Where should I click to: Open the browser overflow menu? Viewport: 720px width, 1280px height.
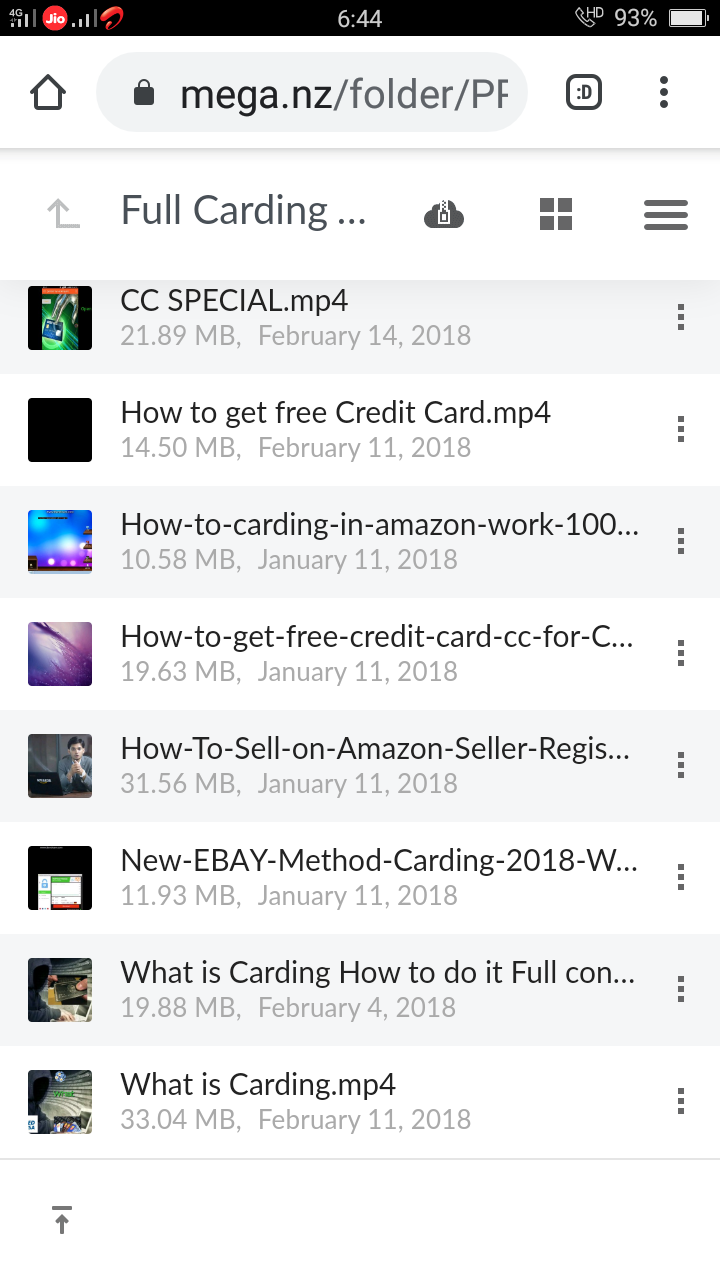coord(664,93)
